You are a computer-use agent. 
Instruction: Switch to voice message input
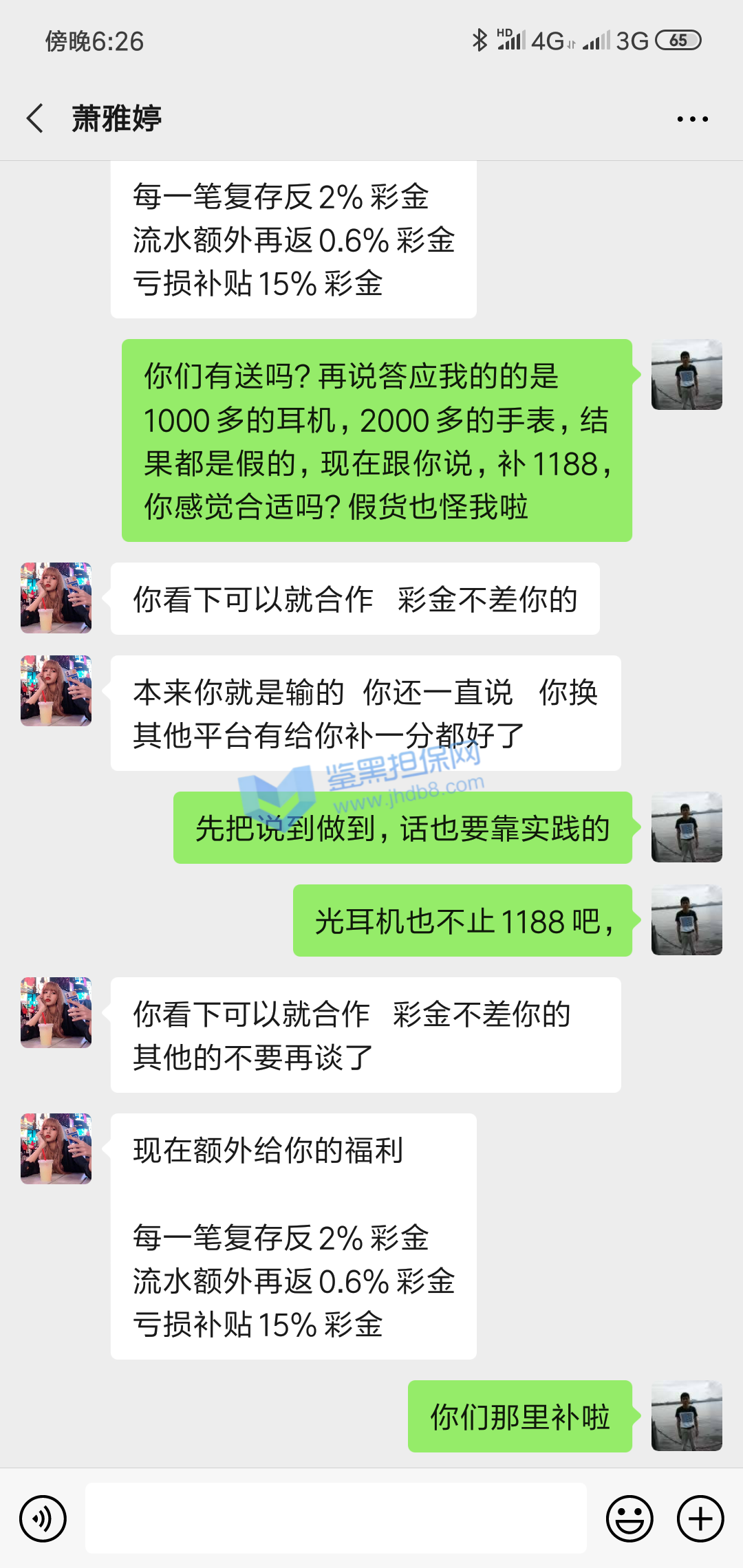43,1518
